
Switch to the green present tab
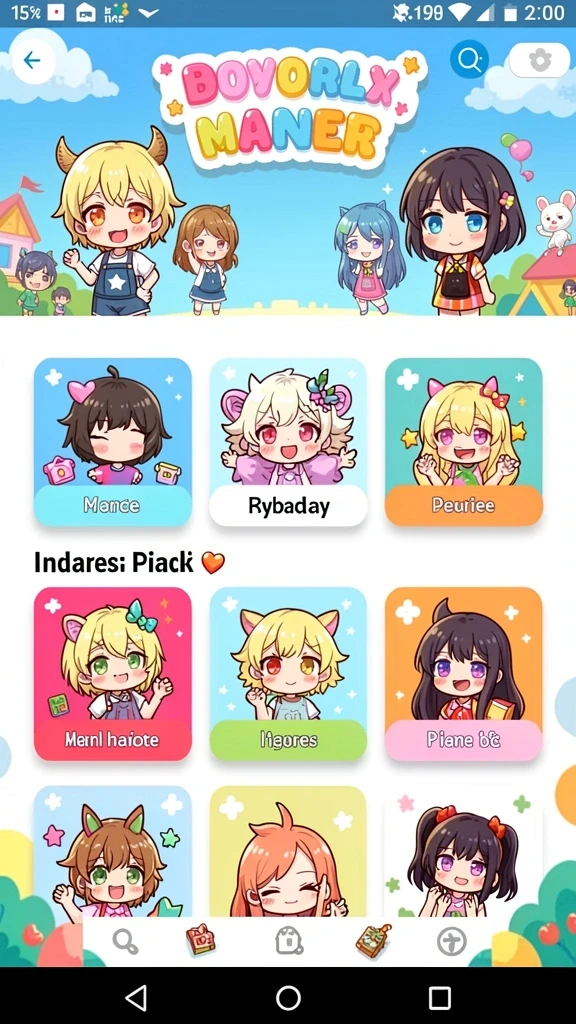click(x=373, y=940)
